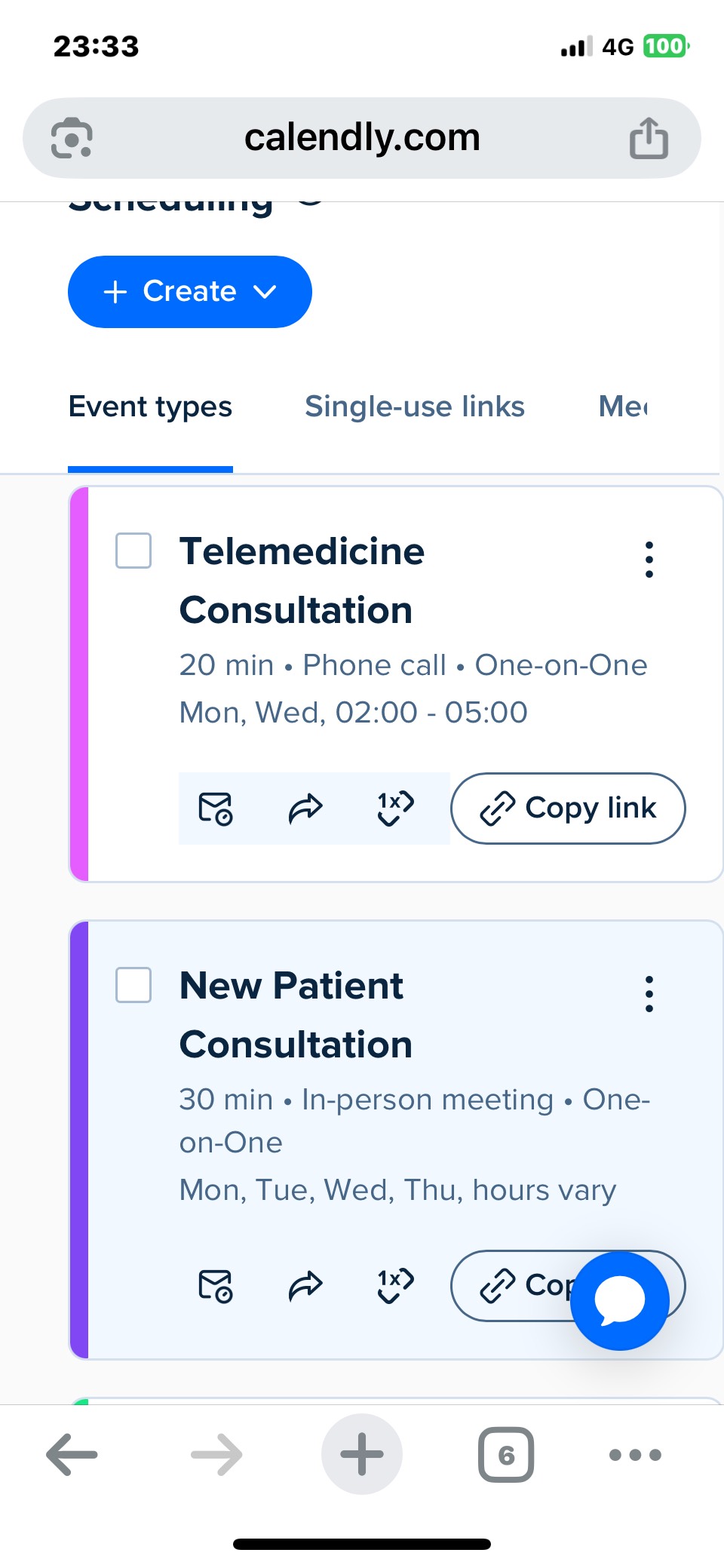The width and height of the screenshot is (724, 1568).
Task: Open New Patient Consultation overflow menu
Action: tap(649, 994)
